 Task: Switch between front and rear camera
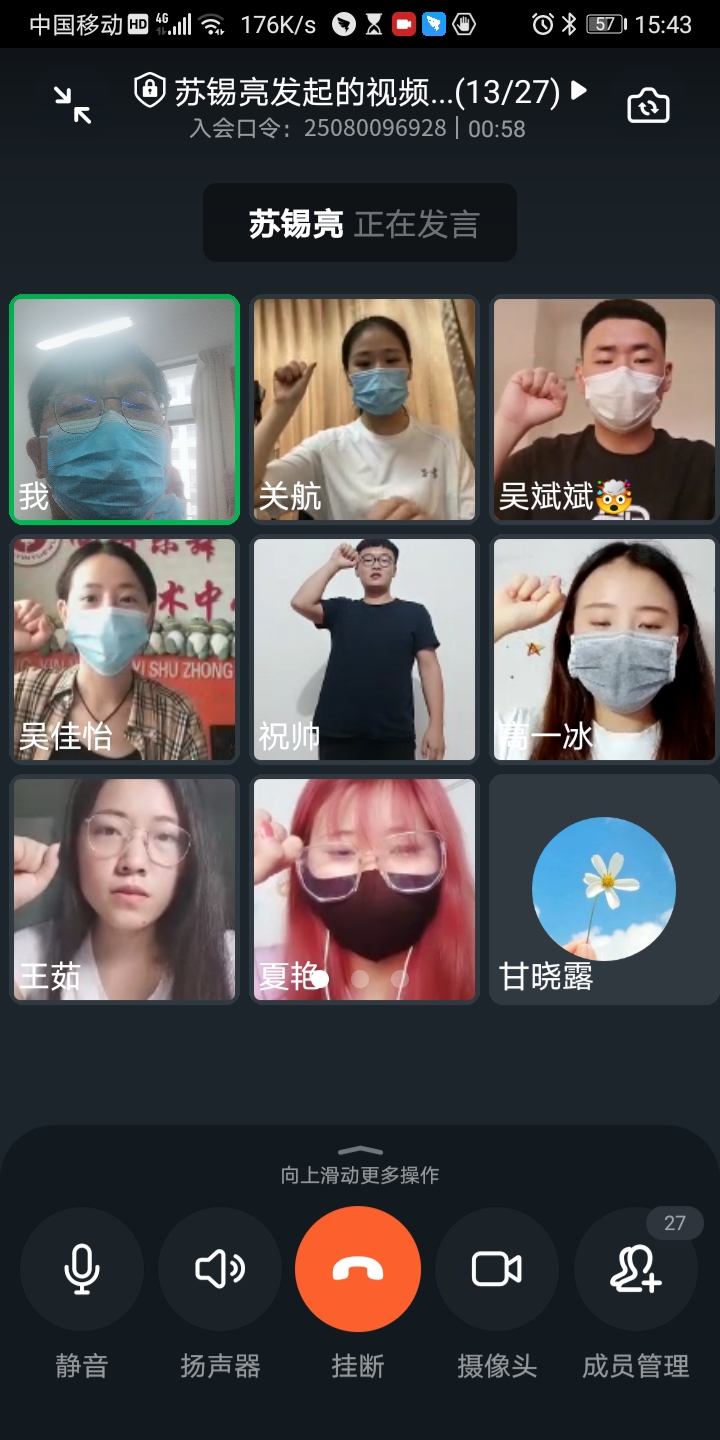point(648,106)
